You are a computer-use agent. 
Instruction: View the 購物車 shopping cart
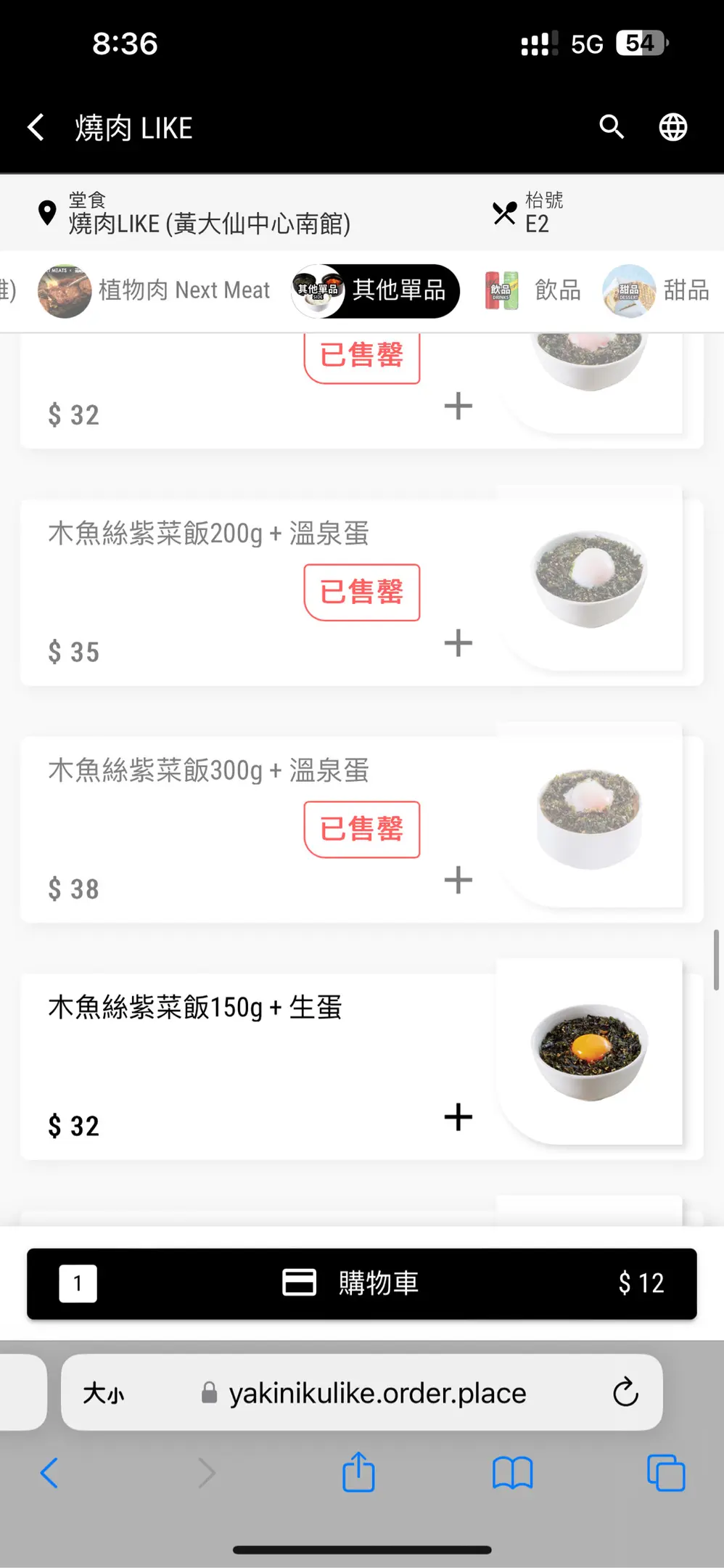(361, 1283)
